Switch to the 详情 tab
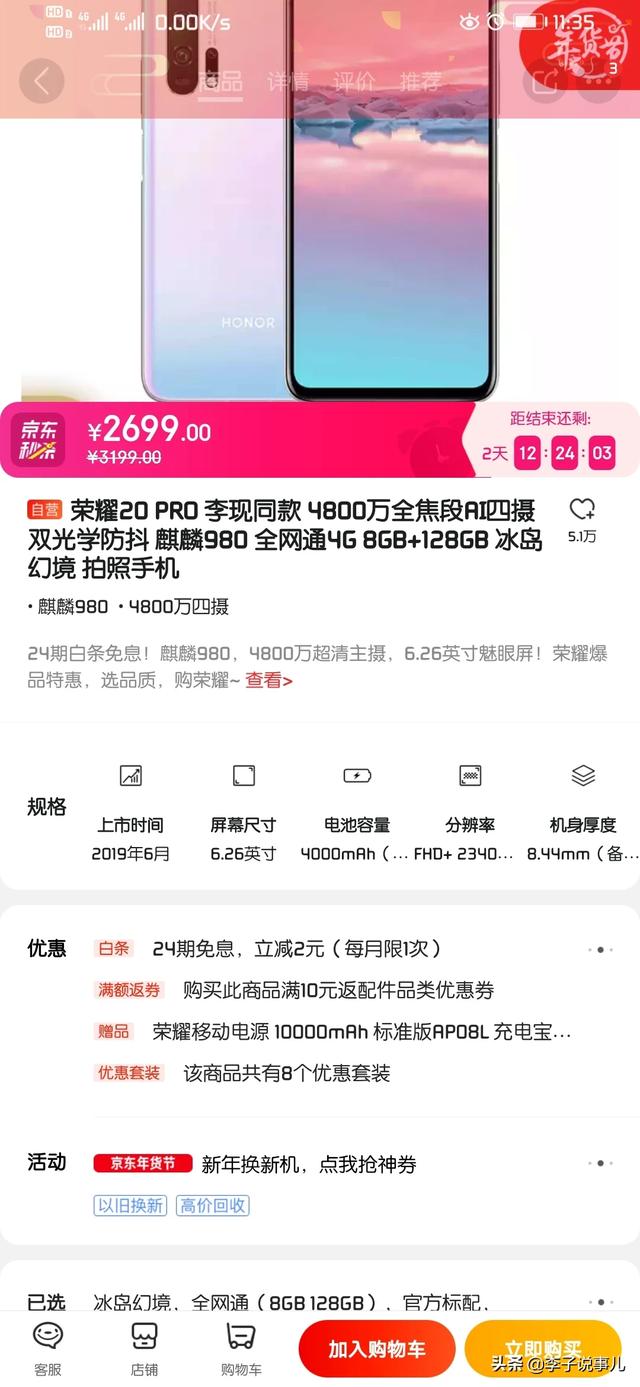640x1387 pixels. point(288,82)
